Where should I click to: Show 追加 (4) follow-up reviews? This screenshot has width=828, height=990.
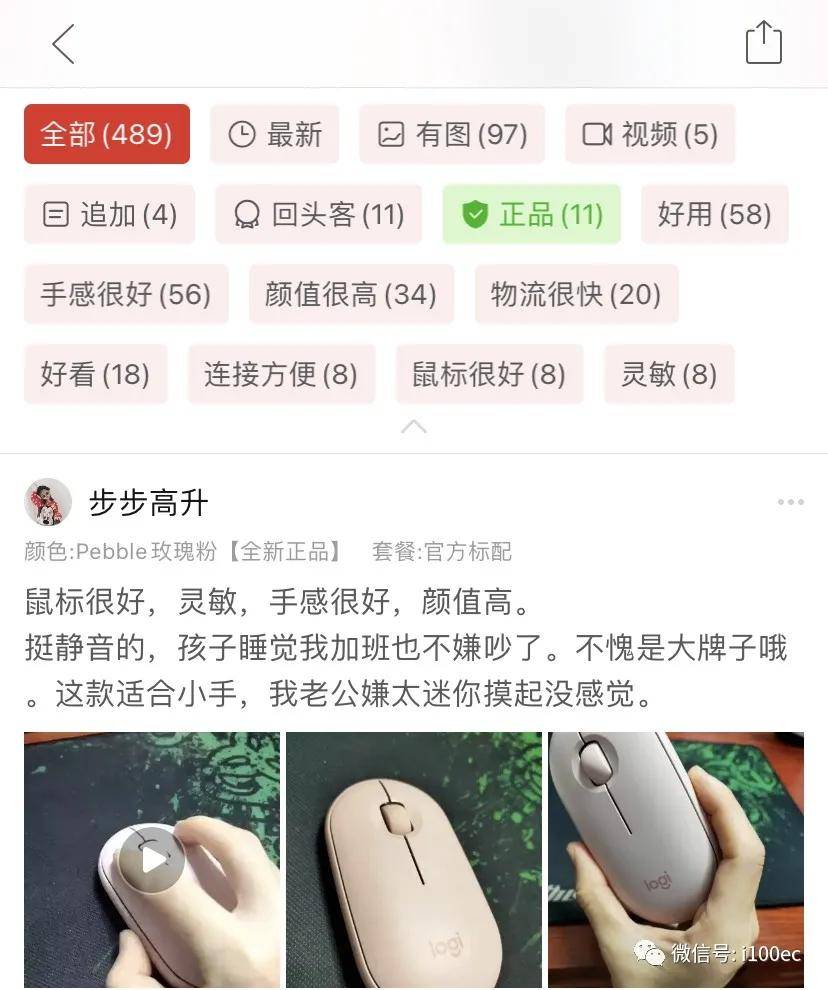(x=109, y=214)
